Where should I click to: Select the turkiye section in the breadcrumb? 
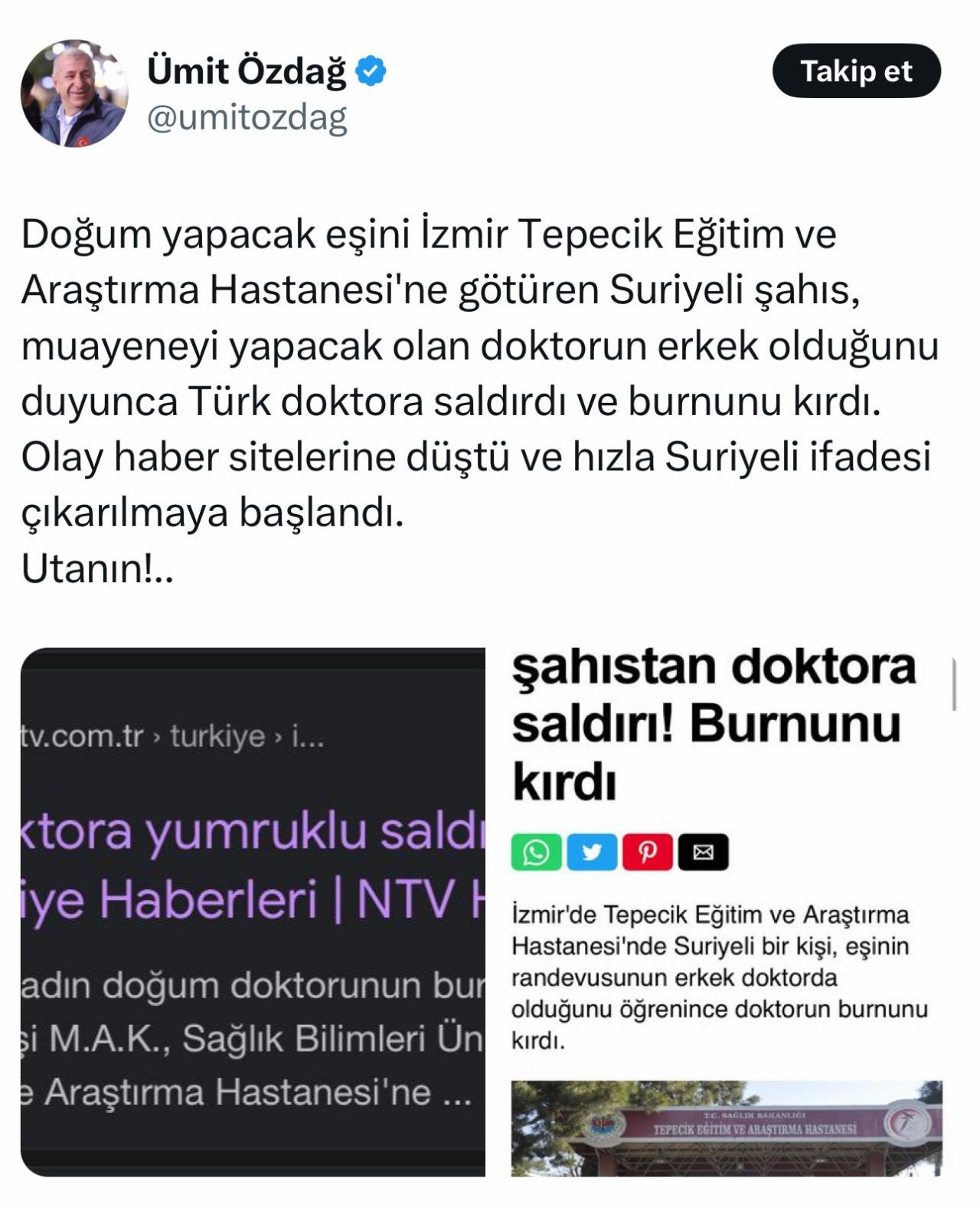tap(214, 735)
